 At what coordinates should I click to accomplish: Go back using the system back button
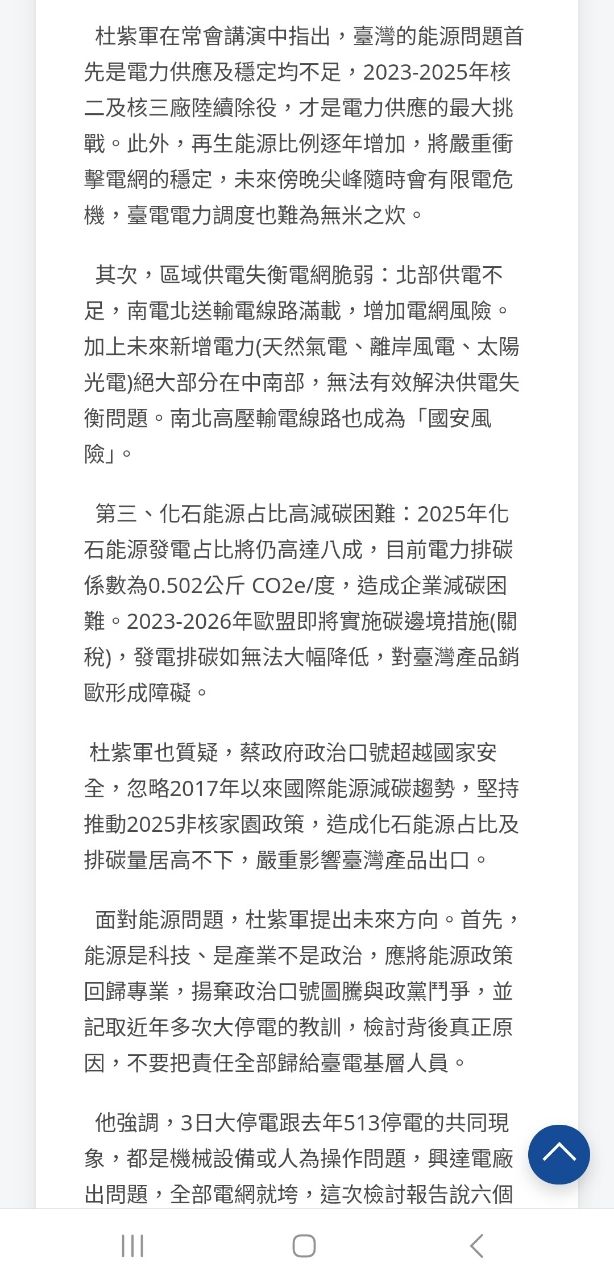click(x=477, y=1245)
